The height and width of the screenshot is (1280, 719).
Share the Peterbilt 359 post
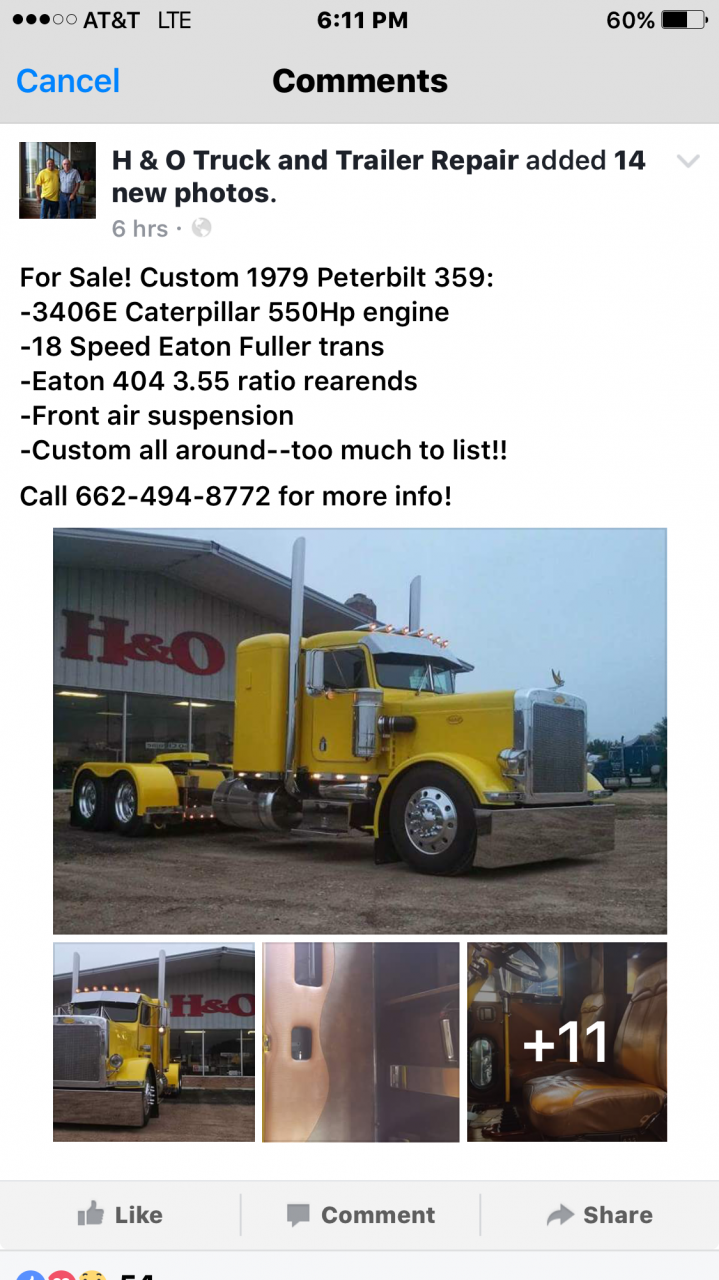pyautogui.click(x=599, y=1215)
